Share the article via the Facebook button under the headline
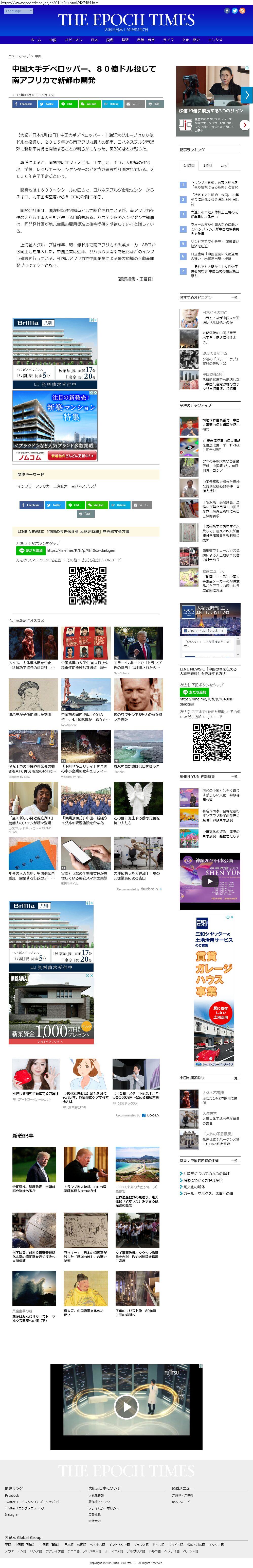 24,104
